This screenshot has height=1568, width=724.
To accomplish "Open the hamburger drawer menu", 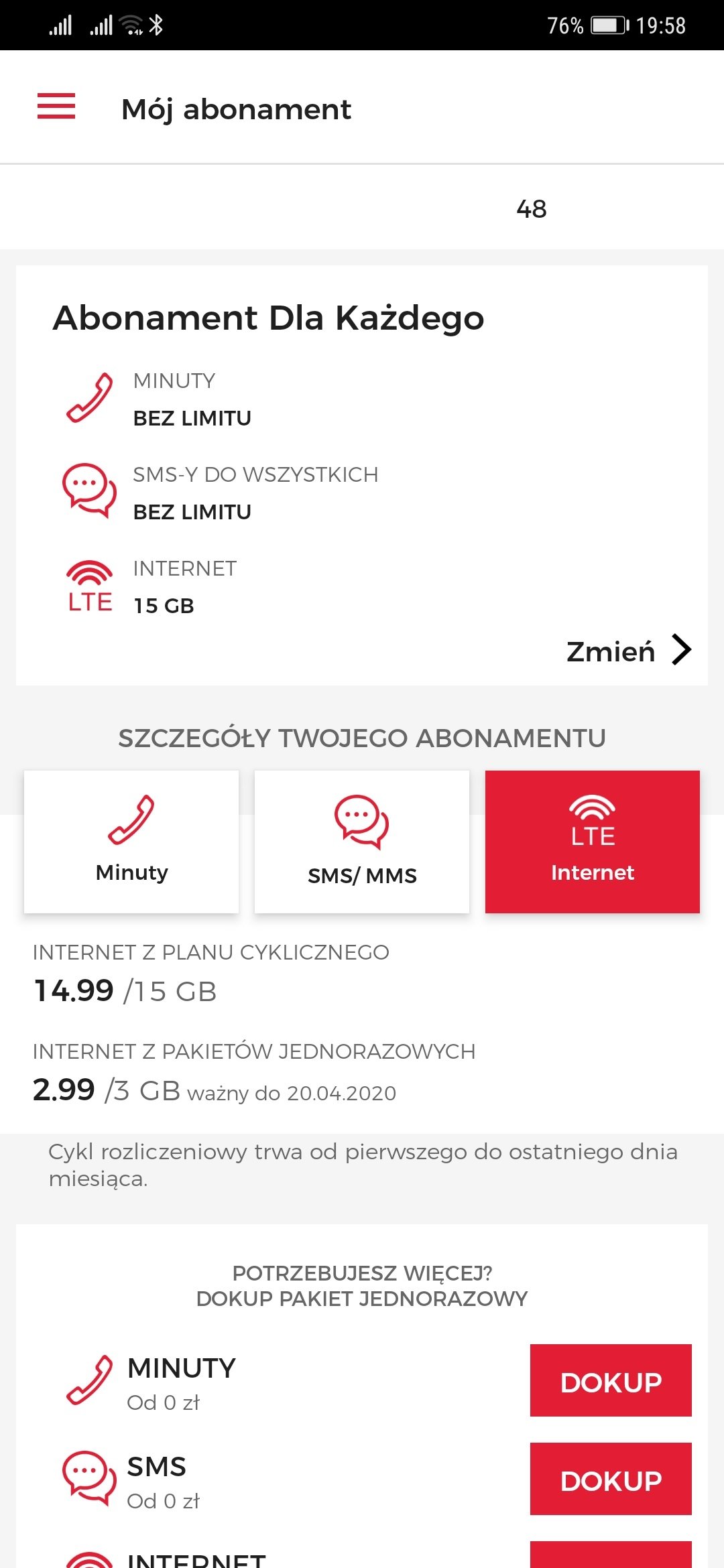I will click(56, 107).
